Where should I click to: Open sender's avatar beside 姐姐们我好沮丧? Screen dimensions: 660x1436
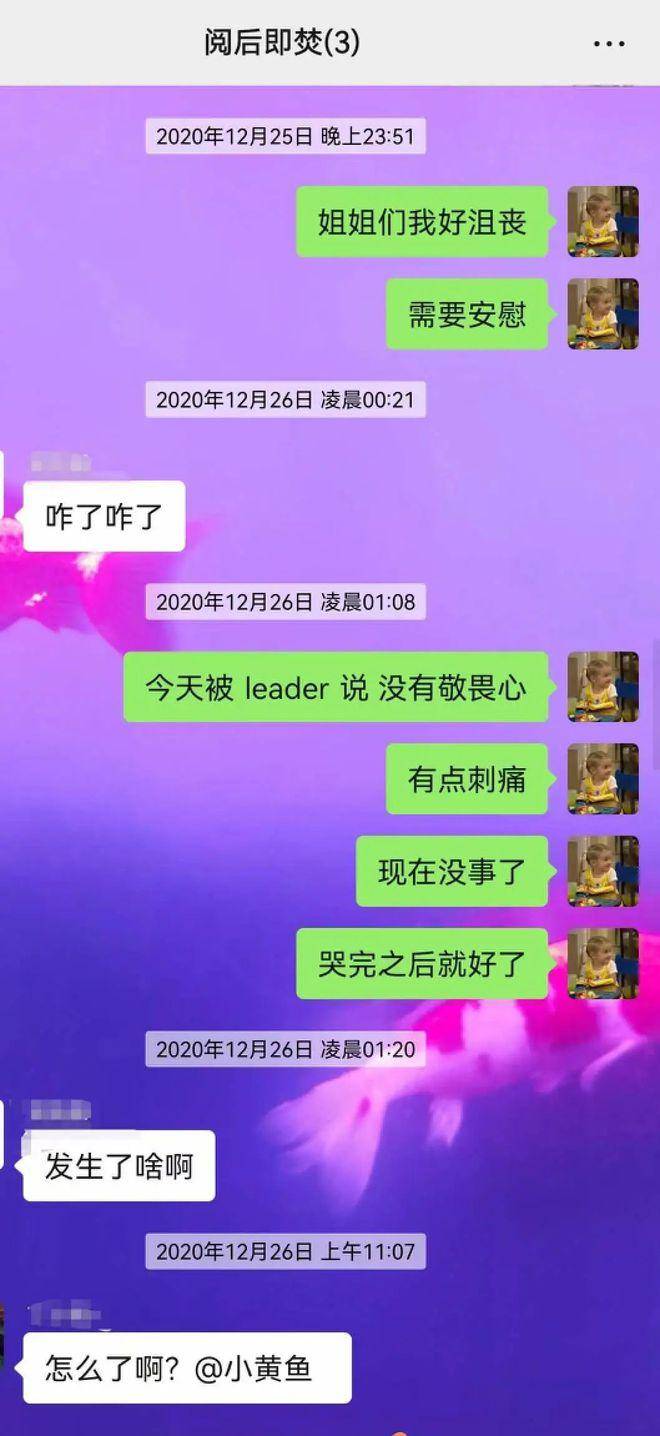(603, 222)
